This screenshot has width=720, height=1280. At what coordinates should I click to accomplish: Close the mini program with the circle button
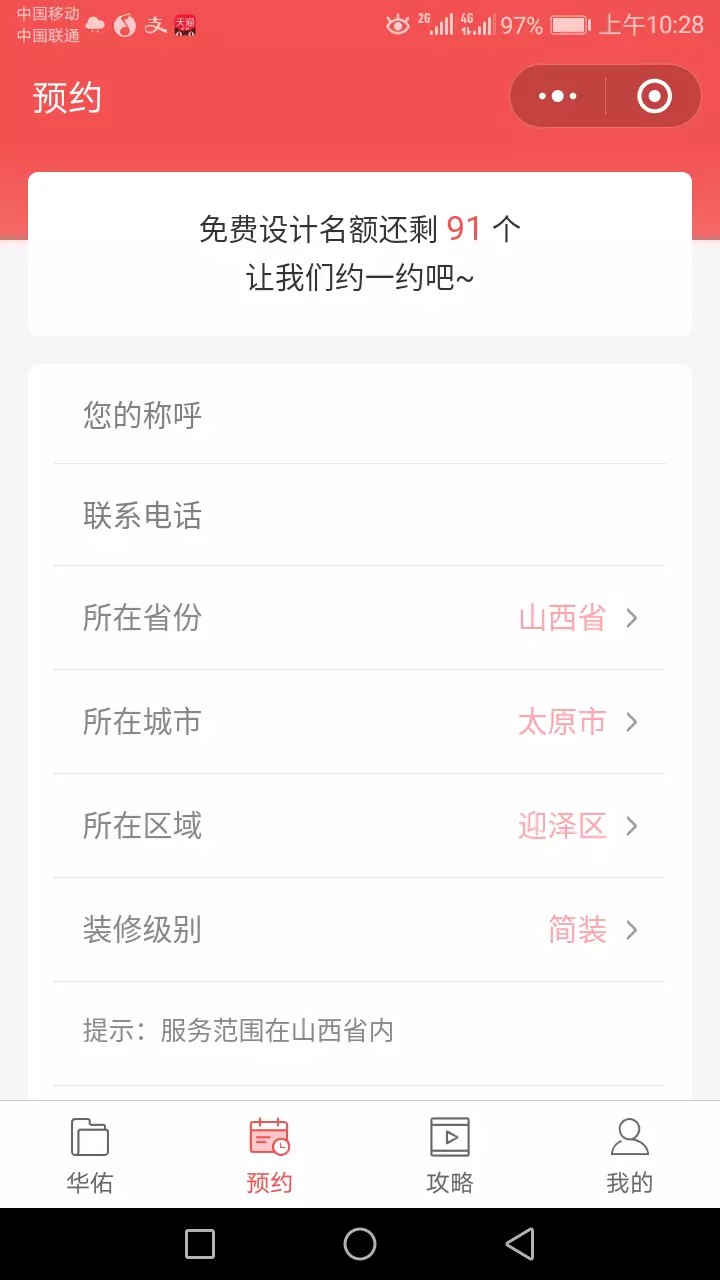tap(654, 96)
